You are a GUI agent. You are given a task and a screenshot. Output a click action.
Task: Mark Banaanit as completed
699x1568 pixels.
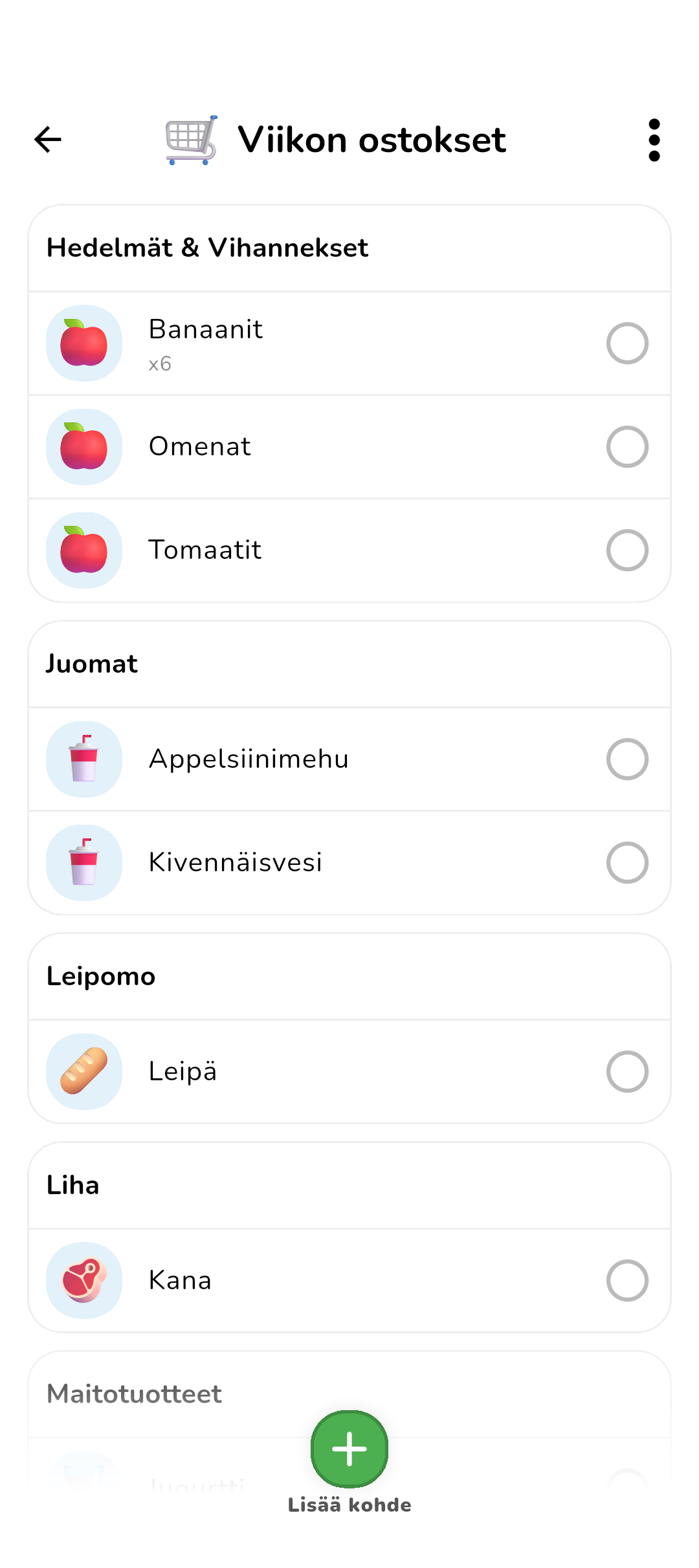point(627,343)
